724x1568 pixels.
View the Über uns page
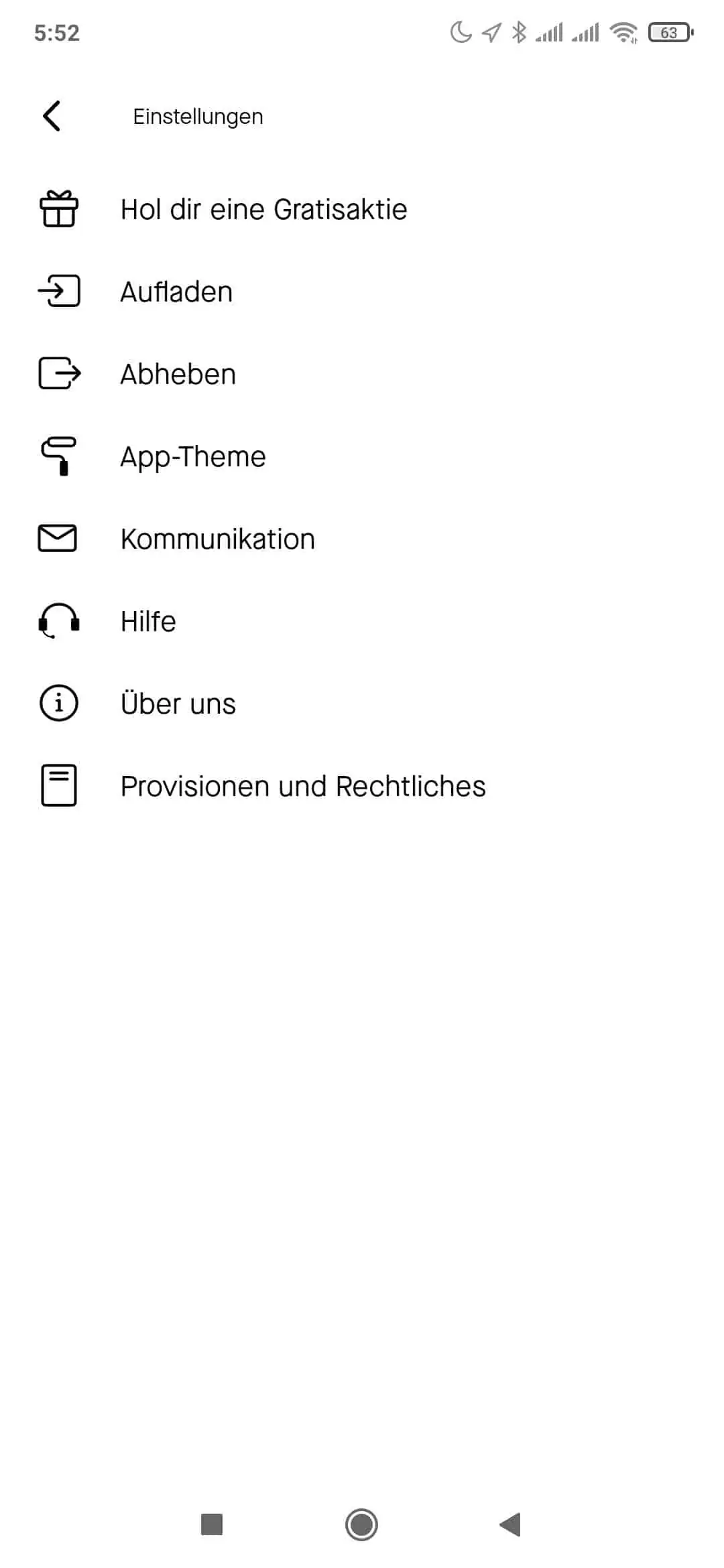(x=362, y=704)
